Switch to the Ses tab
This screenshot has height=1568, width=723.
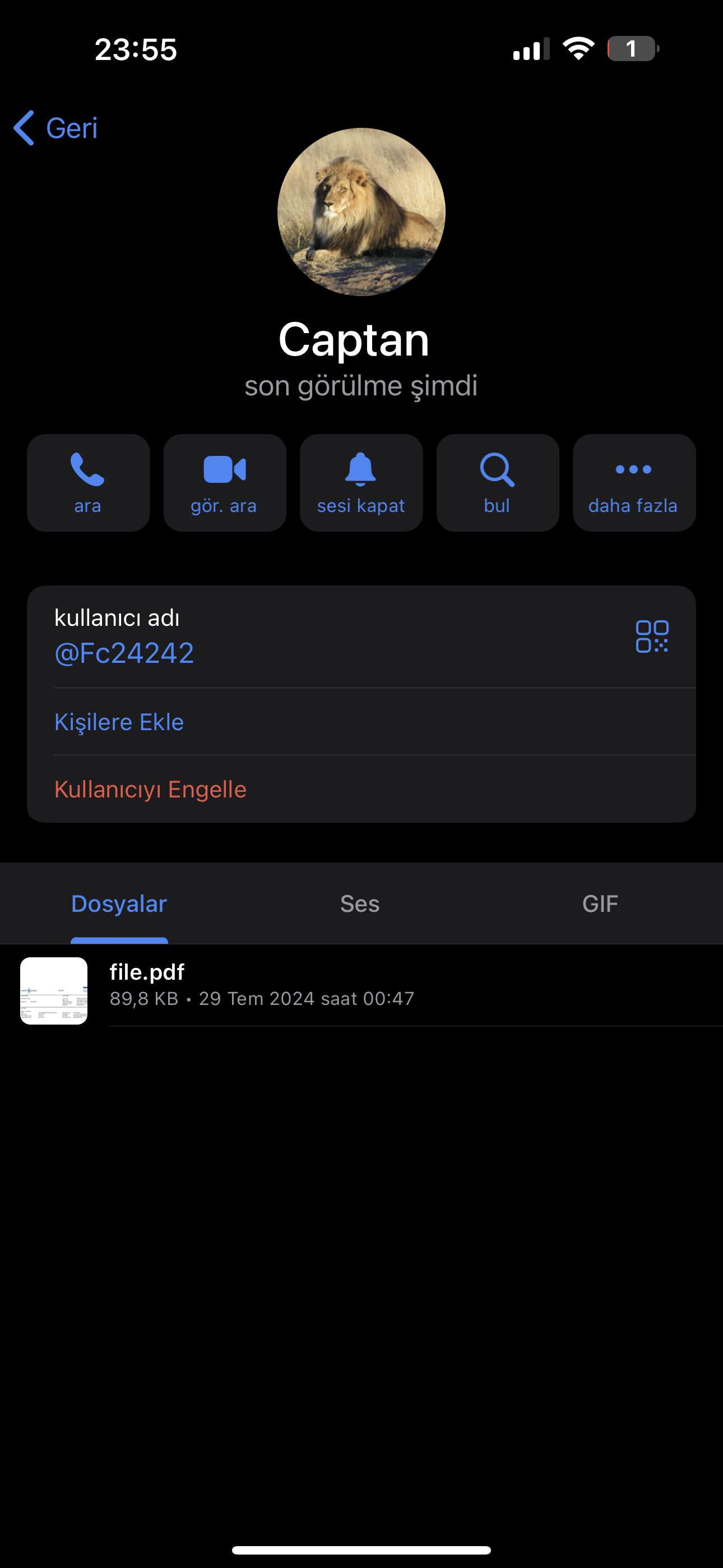click(x=360, y=904)
